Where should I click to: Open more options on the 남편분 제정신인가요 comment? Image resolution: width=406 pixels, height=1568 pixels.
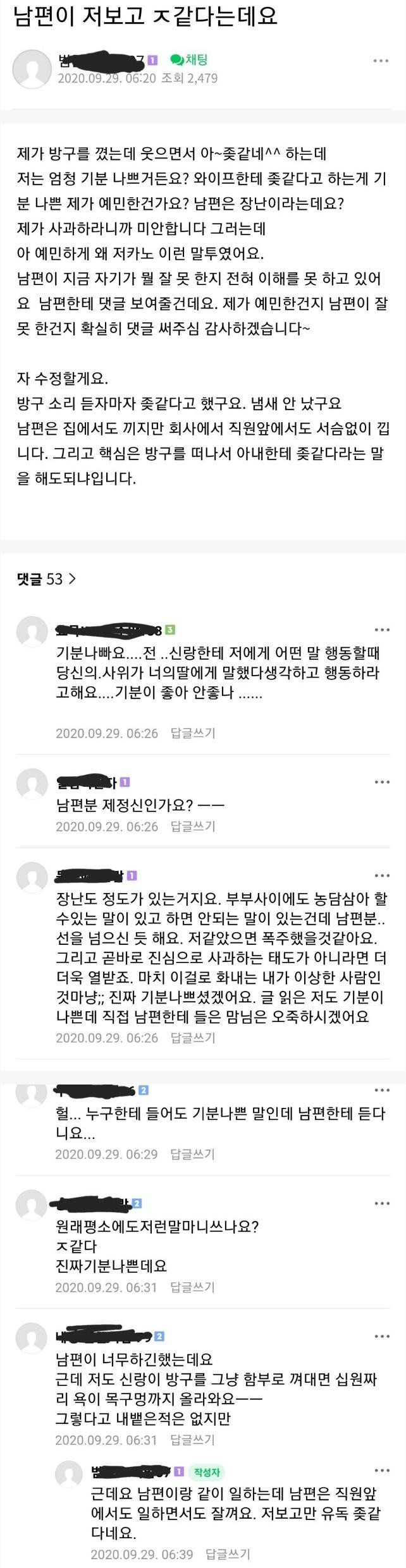(382, 782)
